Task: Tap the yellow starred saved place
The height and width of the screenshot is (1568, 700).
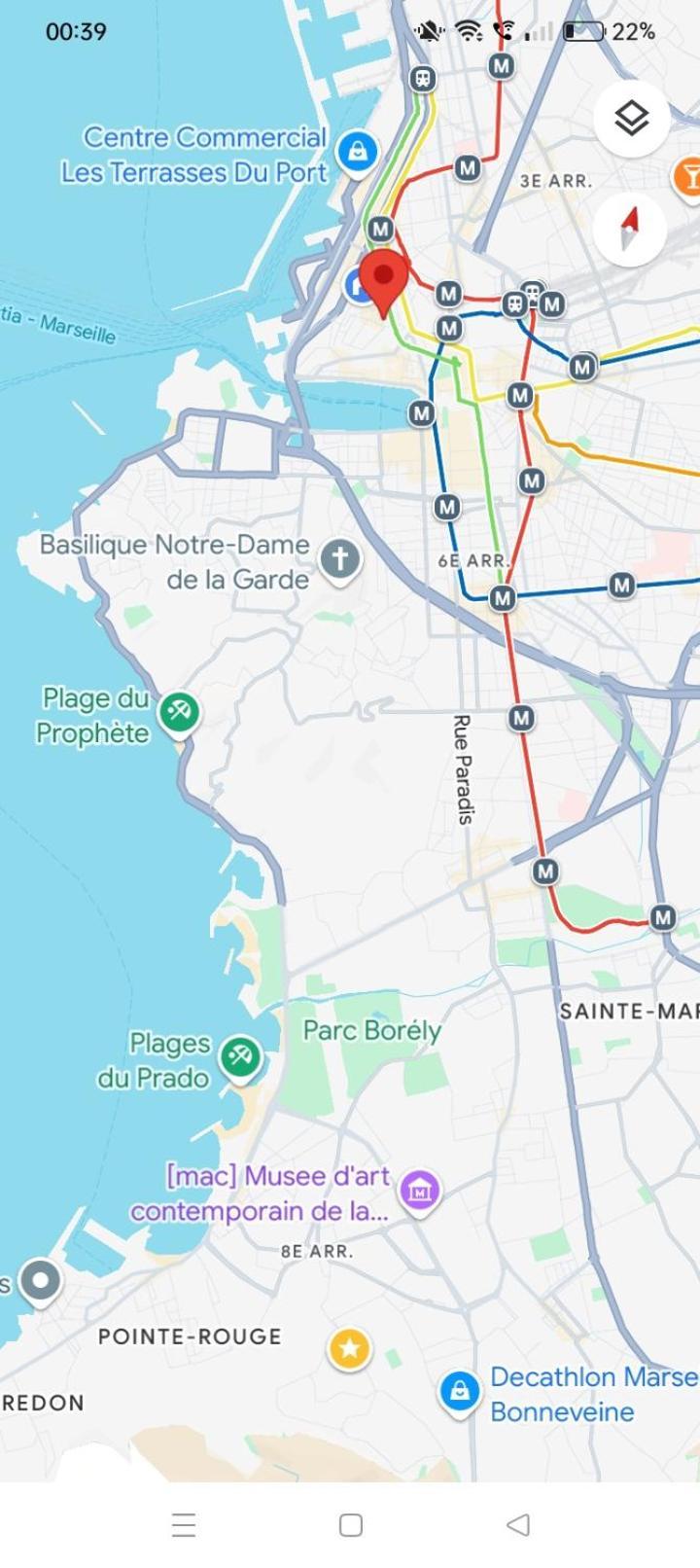Action: pyautogui.click(x=350, y=1349)
